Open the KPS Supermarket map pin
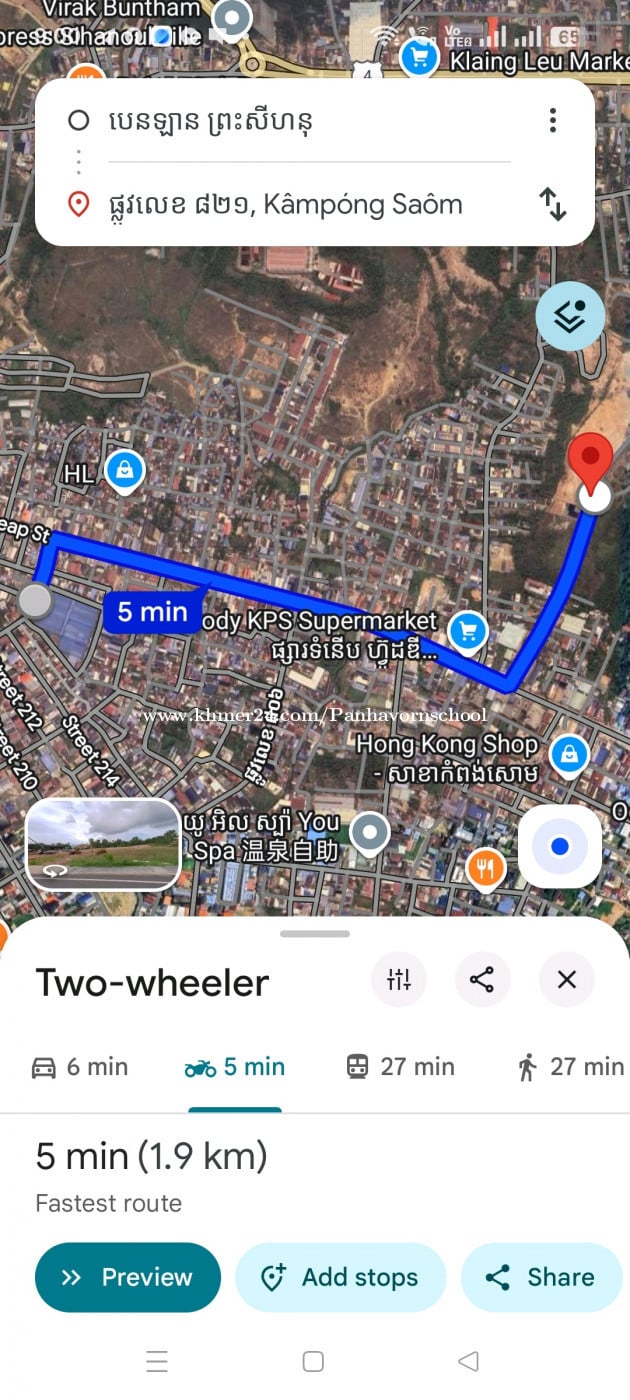 [x=467, y=630]
